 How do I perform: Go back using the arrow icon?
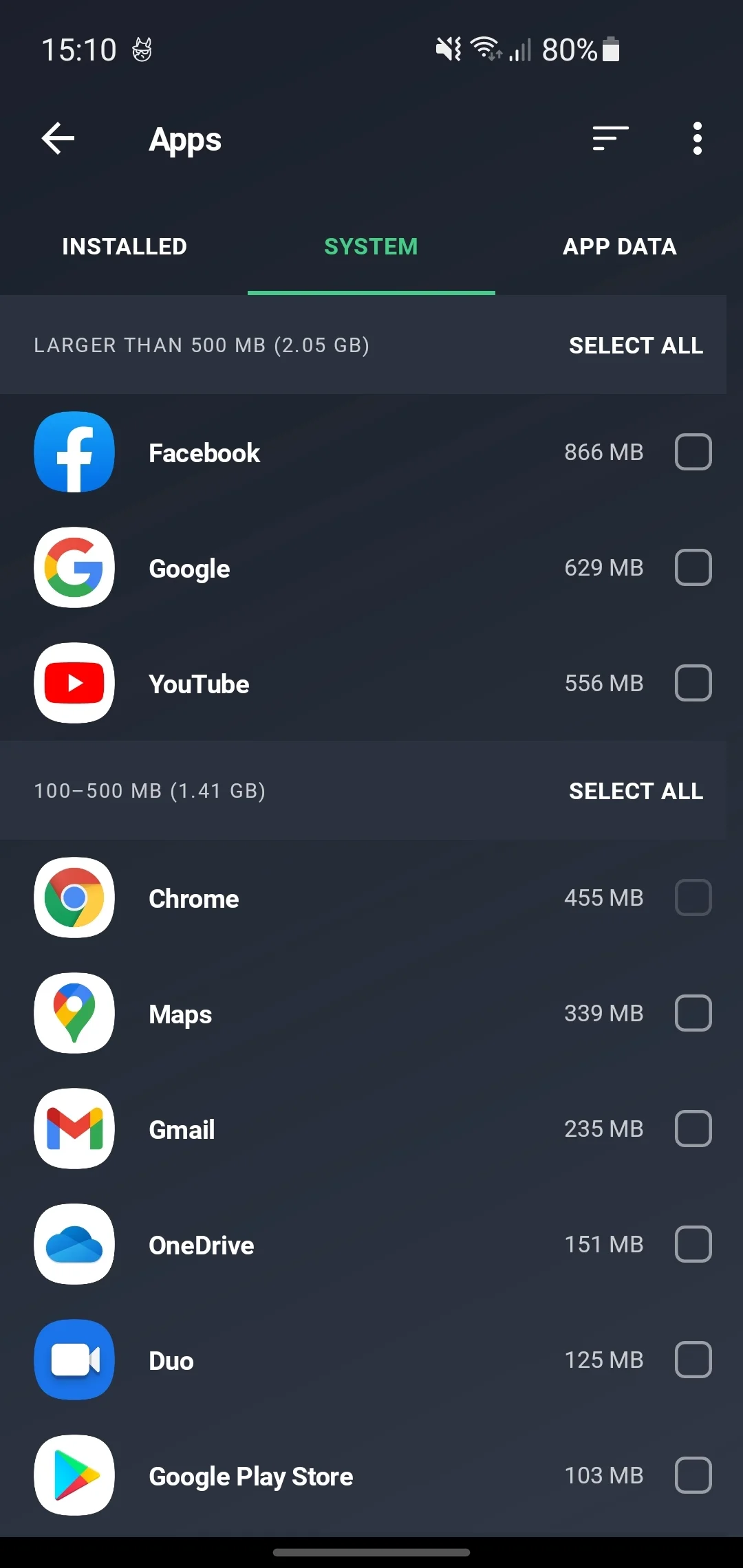click(x=58, y=139)
